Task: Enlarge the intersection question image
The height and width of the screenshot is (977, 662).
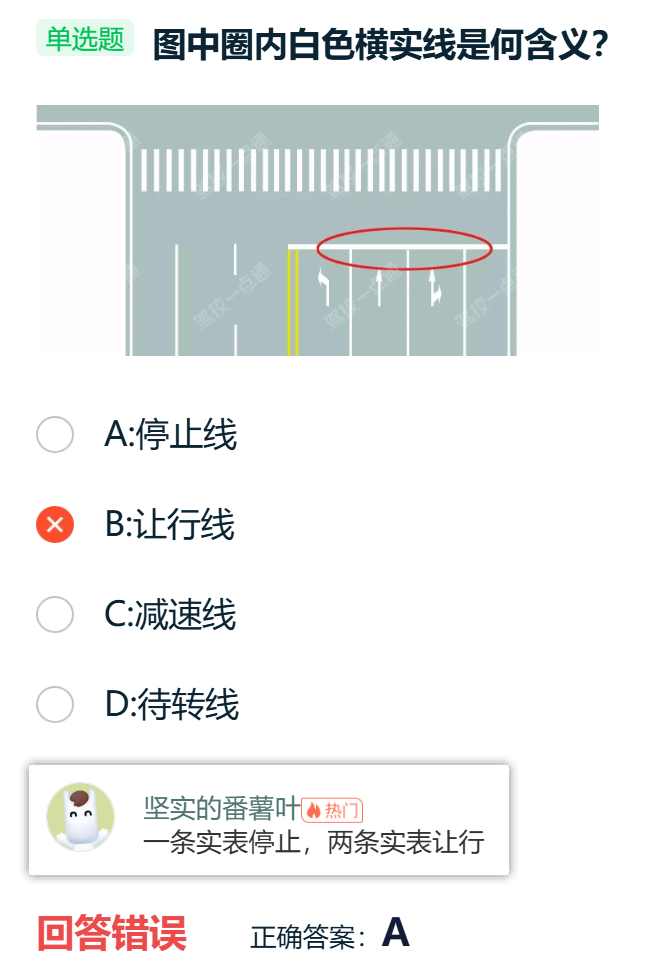Action: tap(317, 230)
